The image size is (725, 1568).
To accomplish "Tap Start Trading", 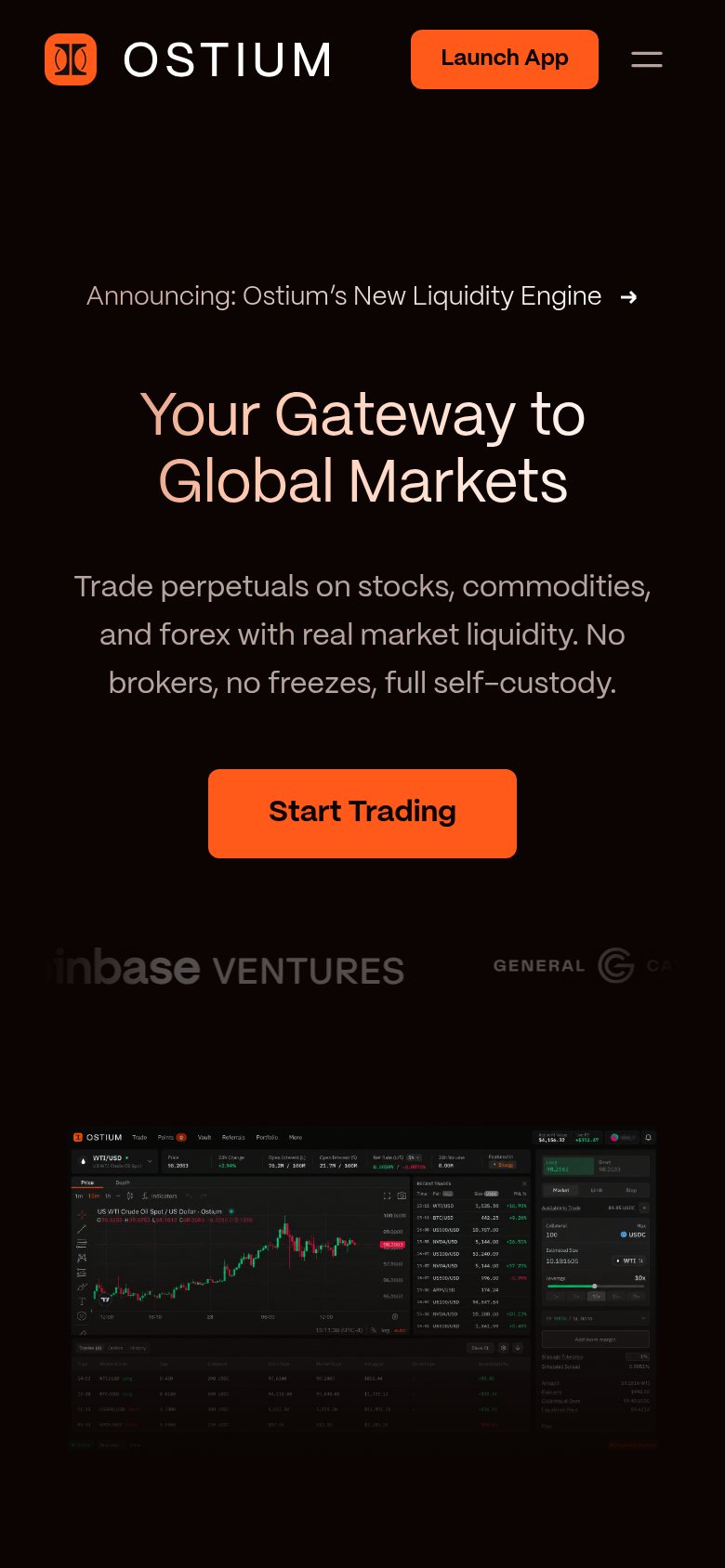I will click(362, 813).
